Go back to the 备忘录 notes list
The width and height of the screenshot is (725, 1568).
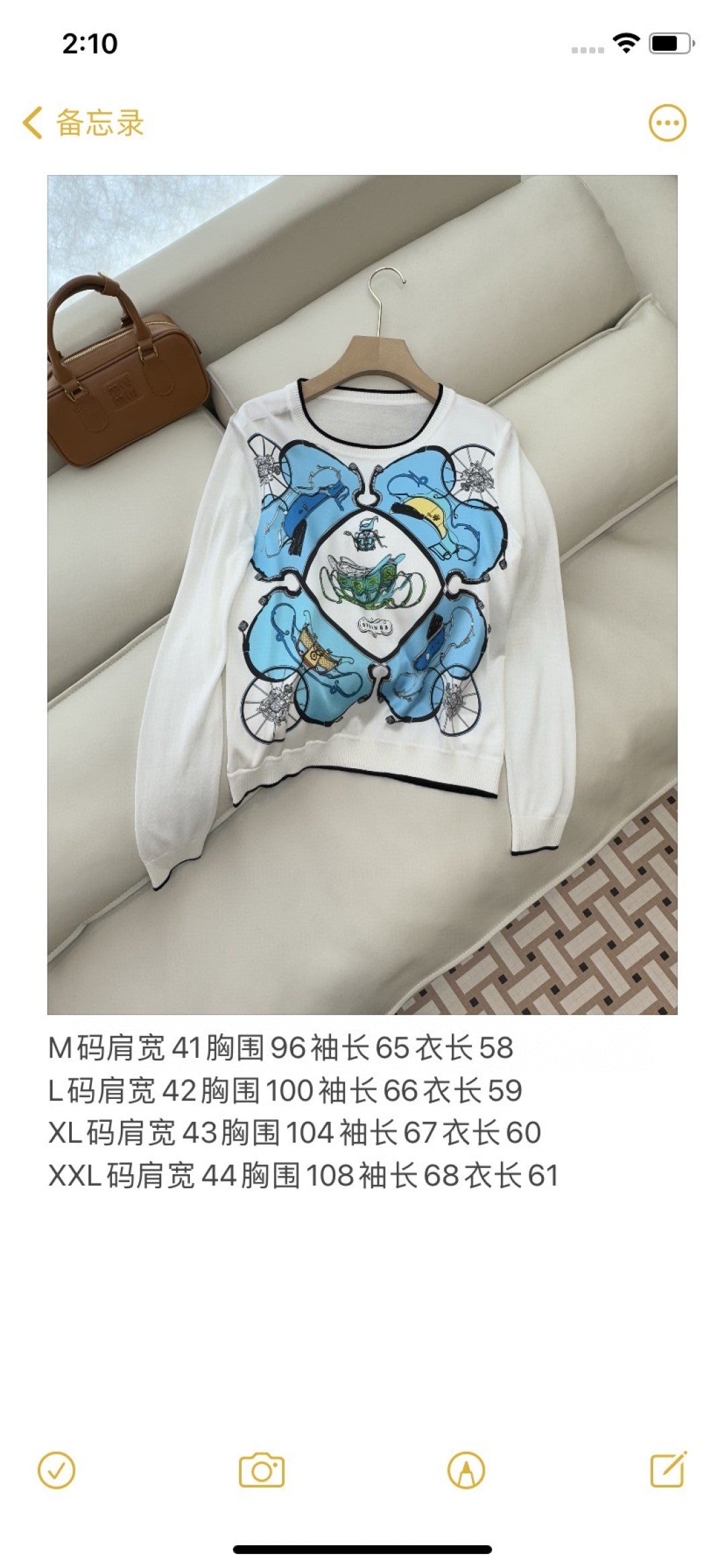tap(83, 123)
